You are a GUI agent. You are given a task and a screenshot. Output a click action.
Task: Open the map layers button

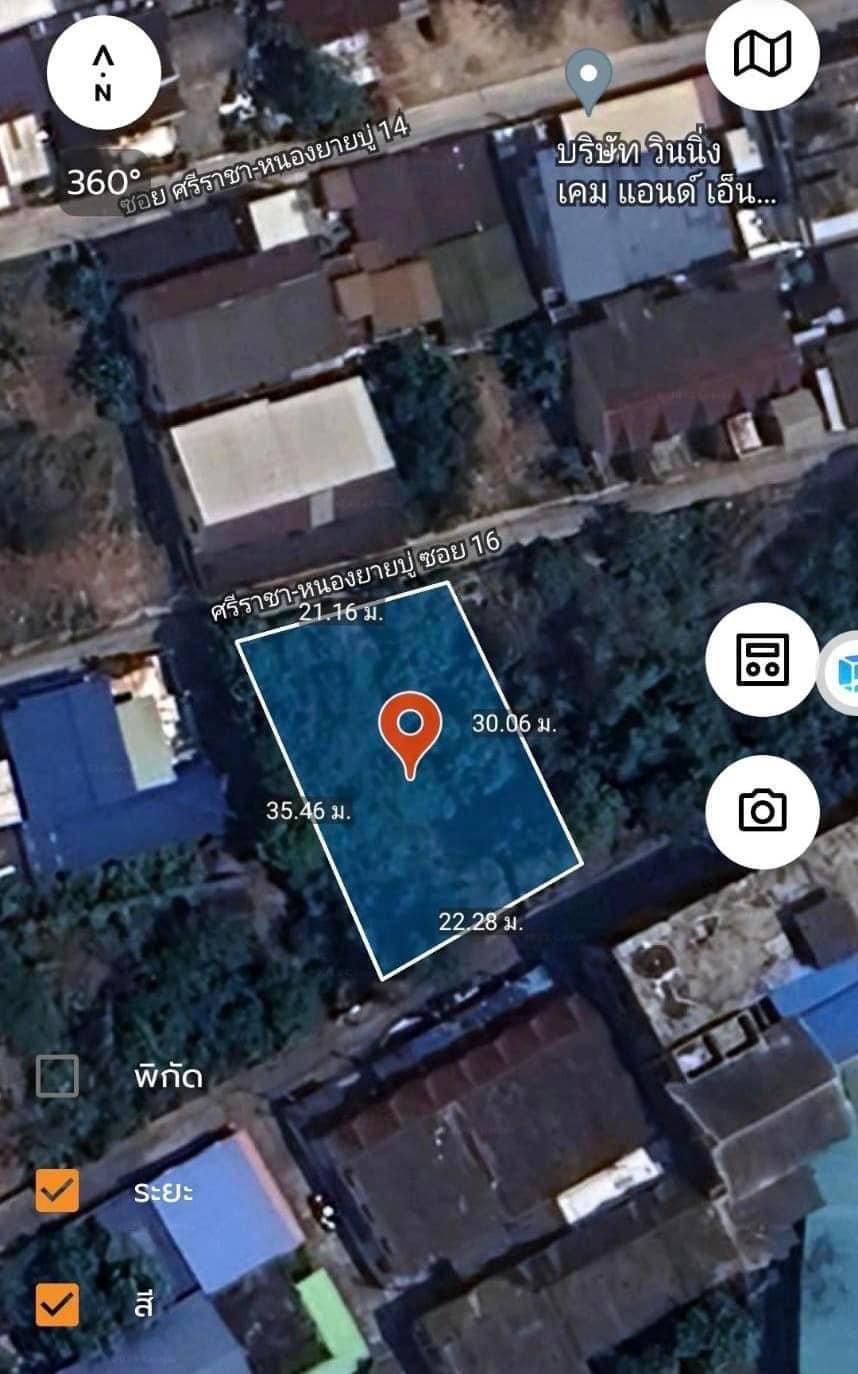(x=762, y=53)
